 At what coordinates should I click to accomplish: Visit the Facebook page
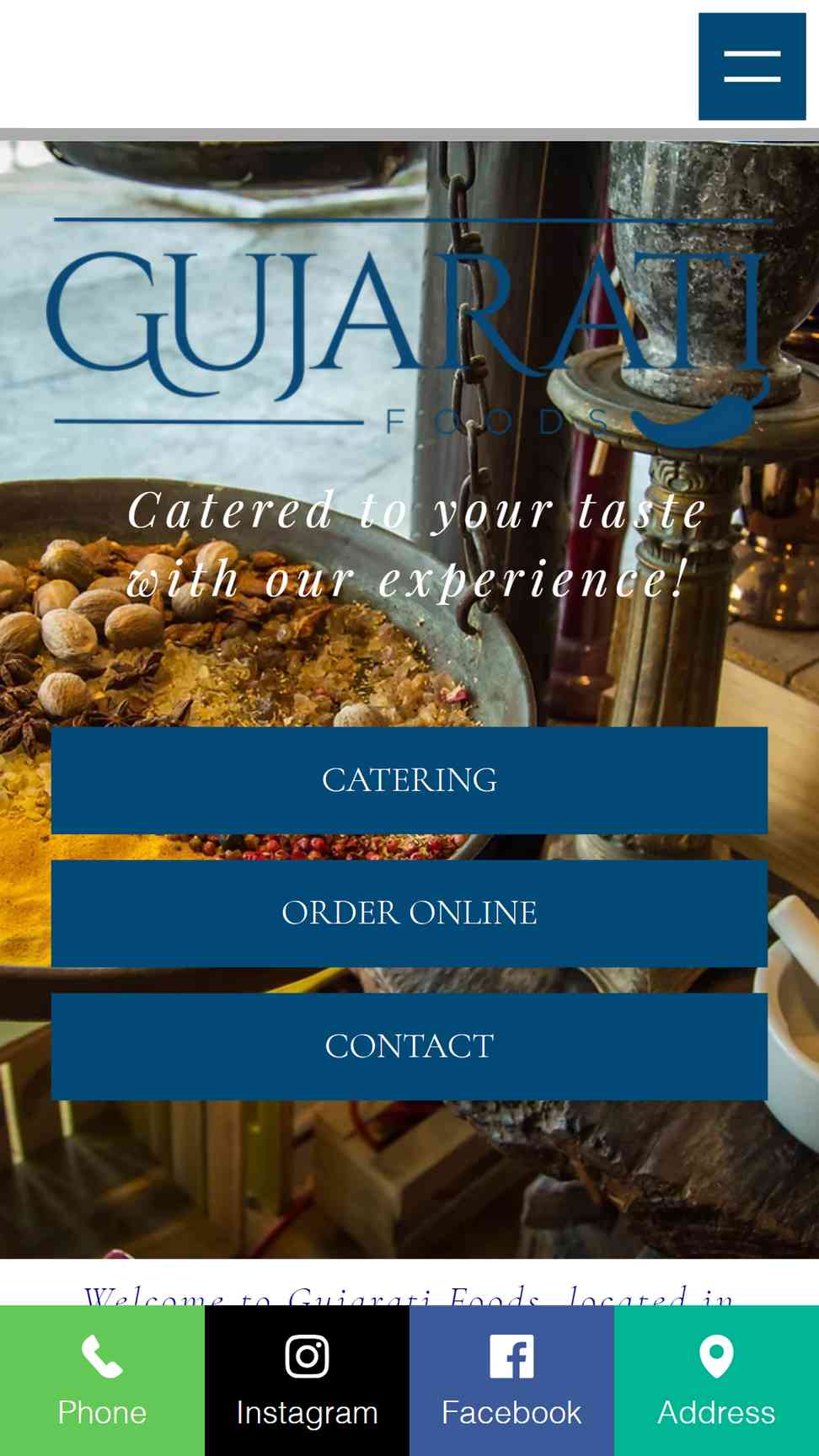[511, 1380]
